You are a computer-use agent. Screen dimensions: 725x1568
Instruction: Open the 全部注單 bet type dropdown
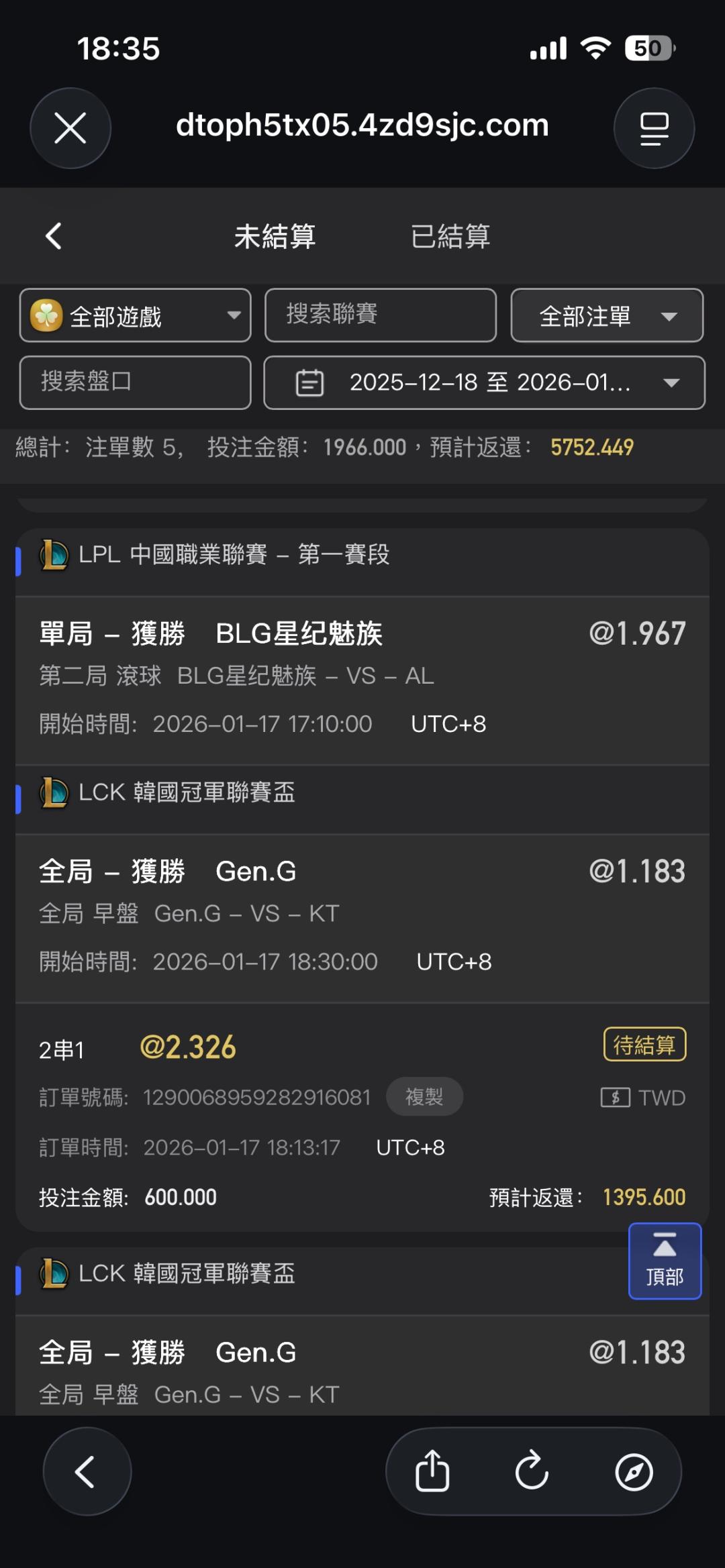pos(607,316)
